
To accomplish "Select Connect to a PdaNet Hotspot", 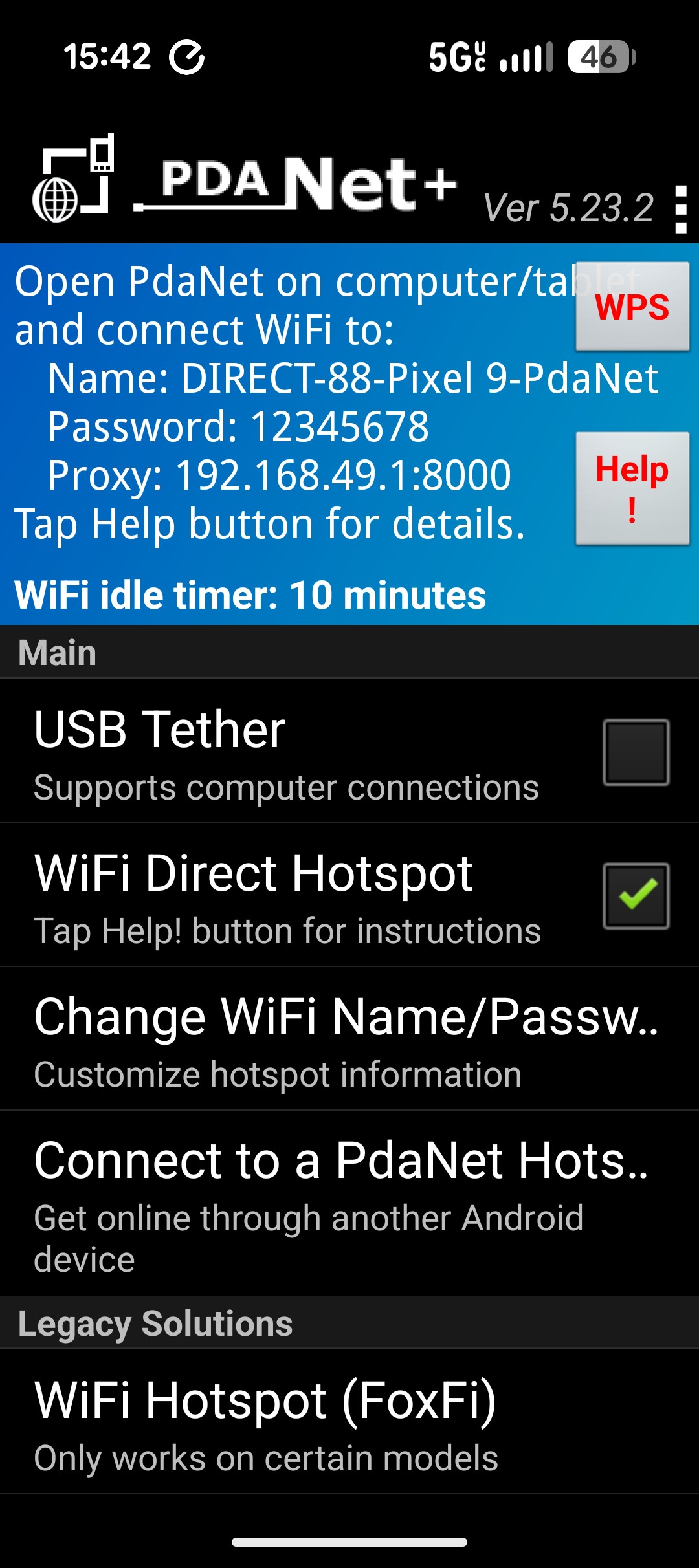I will click(x=349, y=1203).
